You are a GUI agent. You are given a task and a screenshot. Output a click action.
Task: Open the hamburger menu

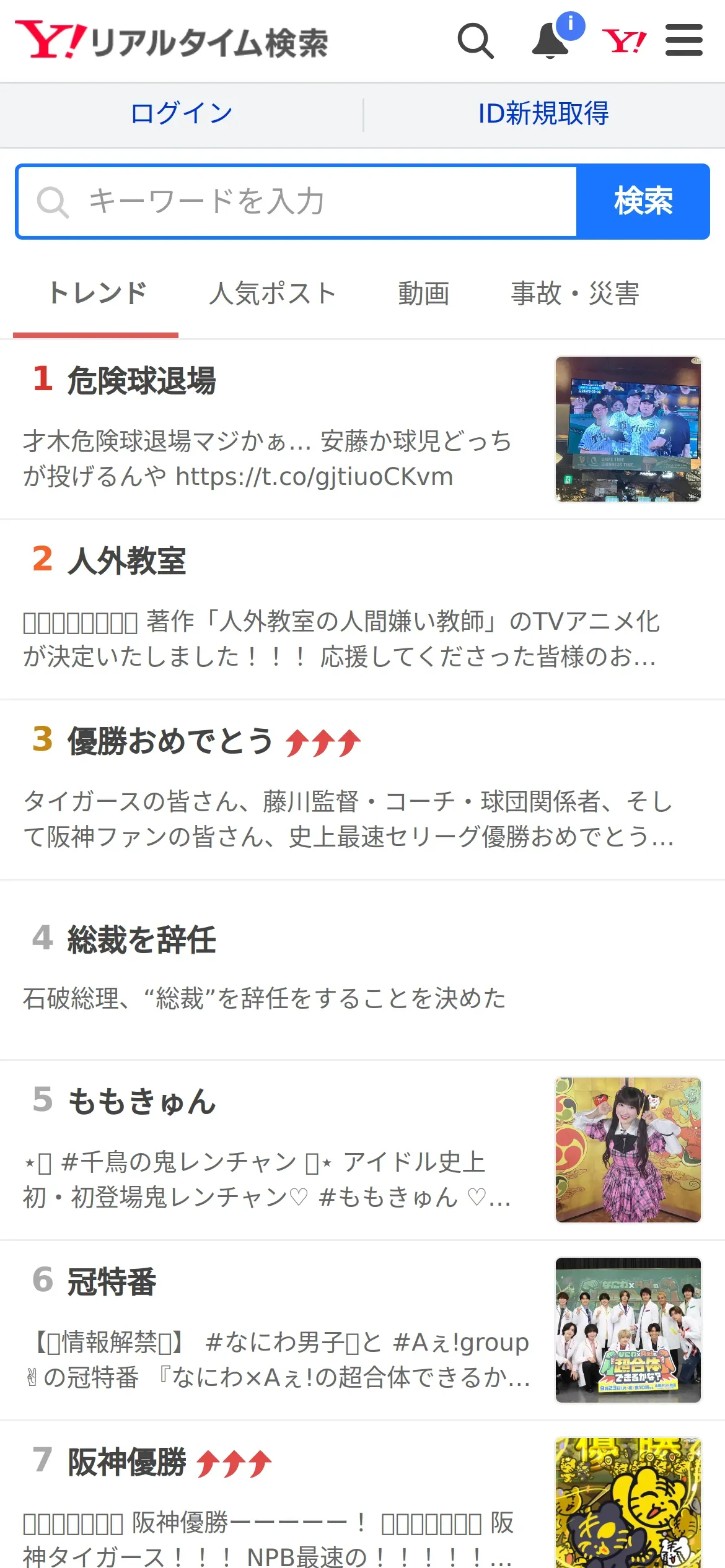[683, 41]
